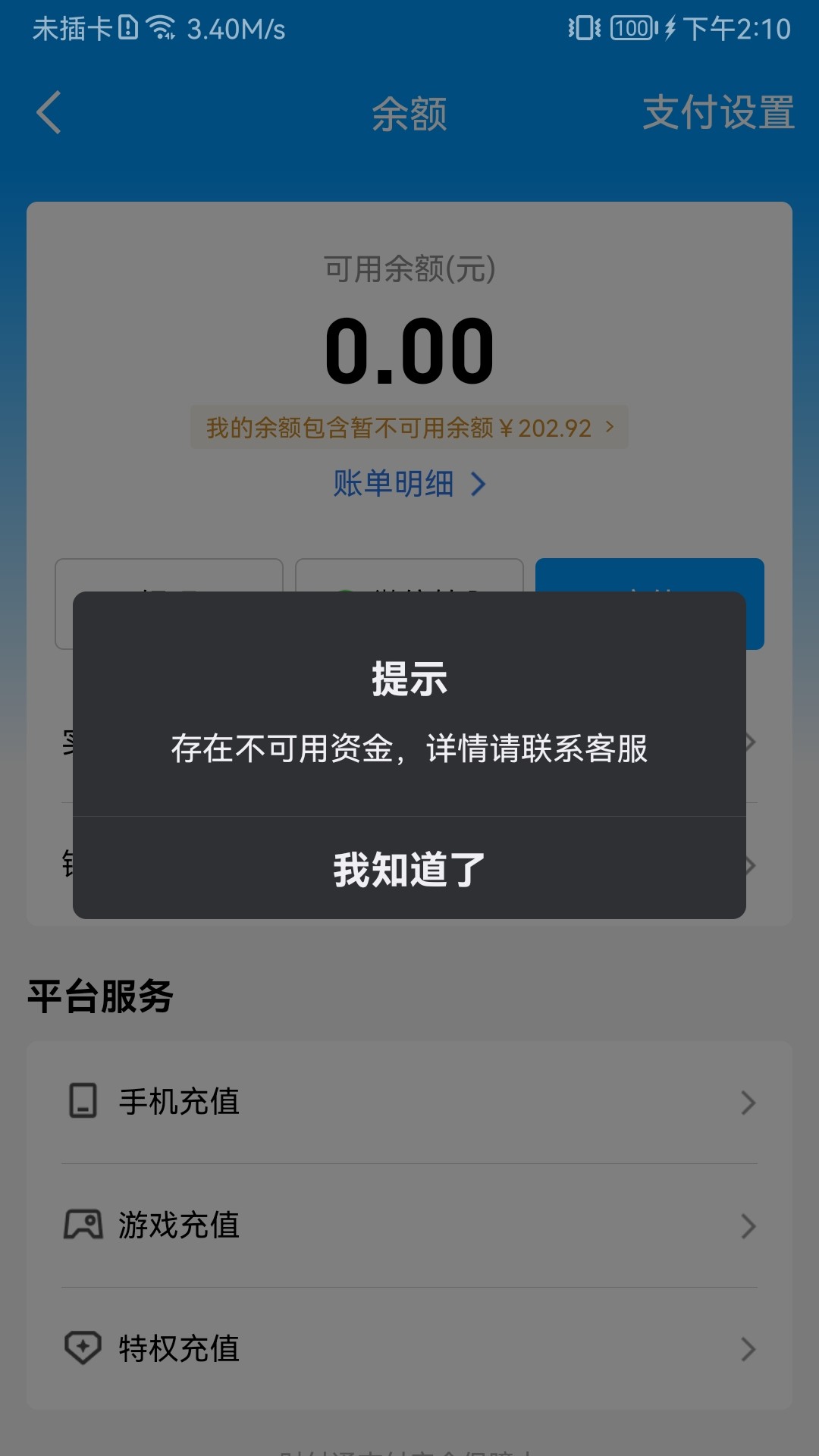Expand the unavailable balance ¥202.92 notice
The height and width of the screenshot is (1456, 819).
tap(409, 427)
